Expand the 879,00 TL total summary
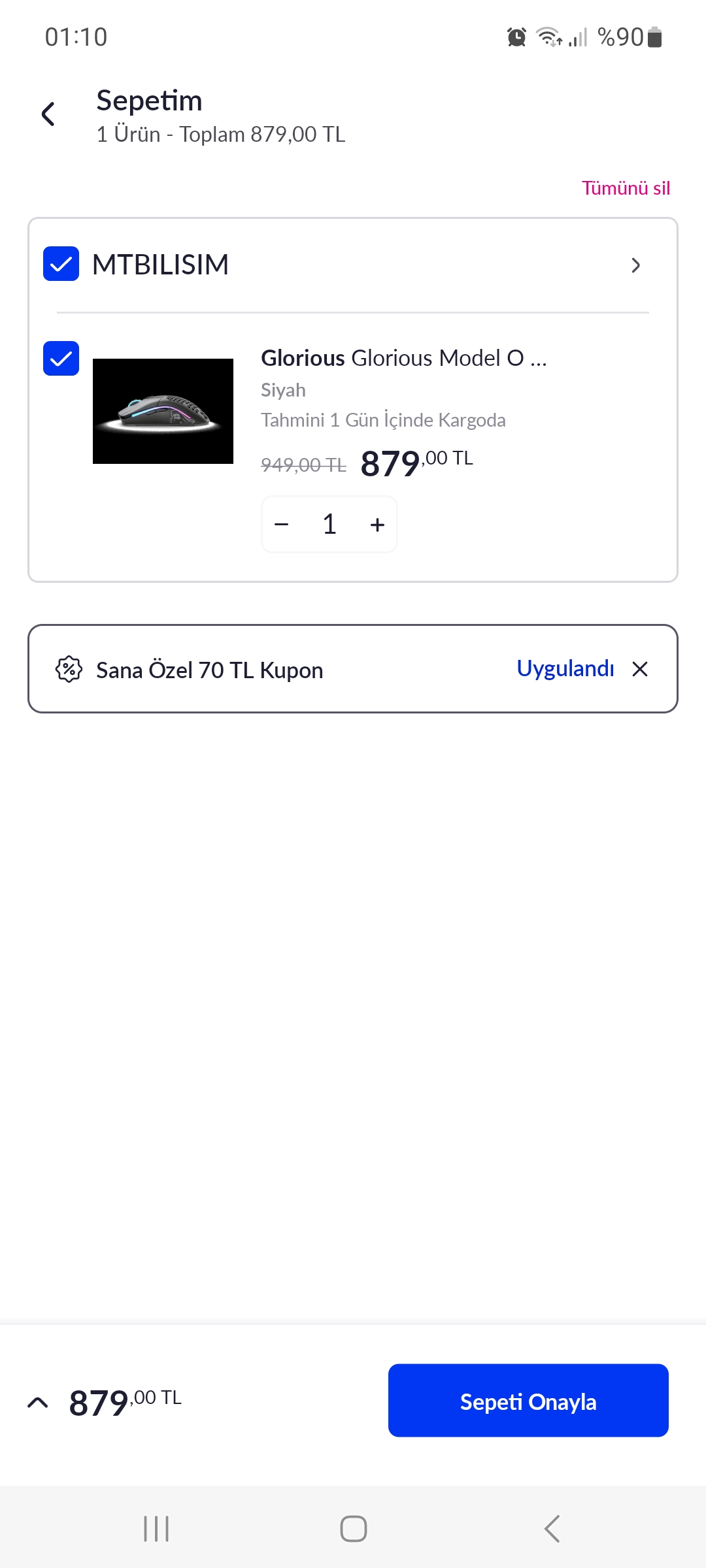The height and width of the screenshot is (1568, 706). pyautogui.click(x=38, y=1402)
